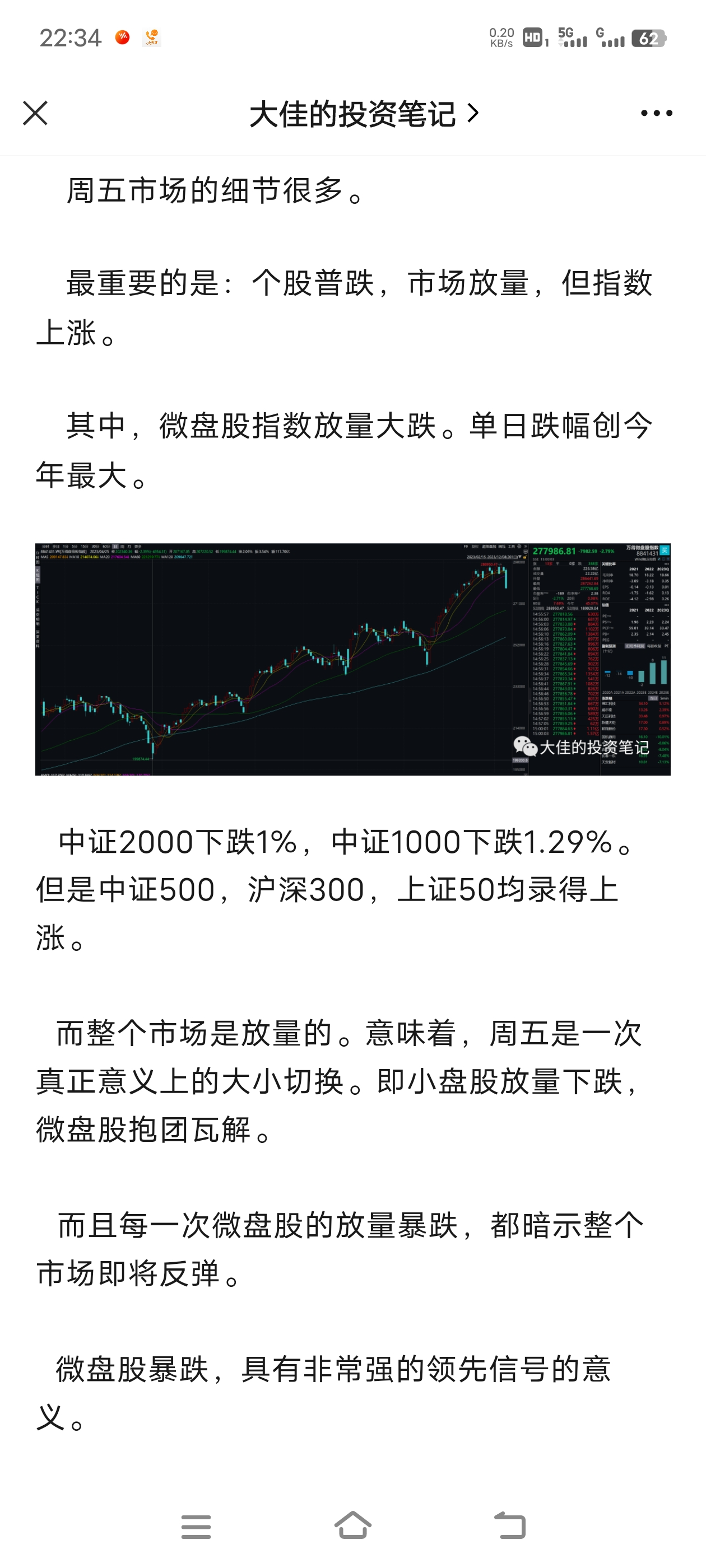706x1568 pixels.
Task: Open the system recent apps menu
Action: (x=196, y=1525)
